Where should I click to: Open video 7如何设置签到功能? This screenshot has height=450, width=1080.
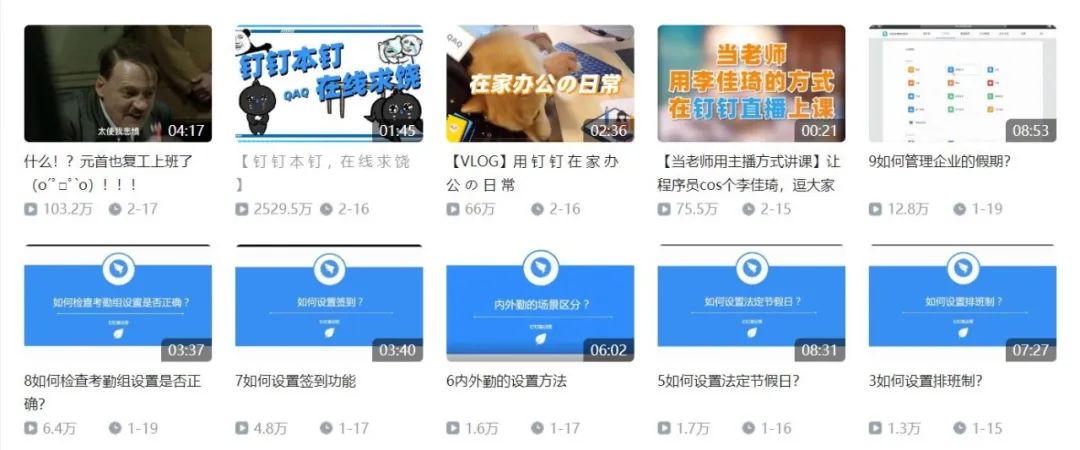(x=329, y=303)
